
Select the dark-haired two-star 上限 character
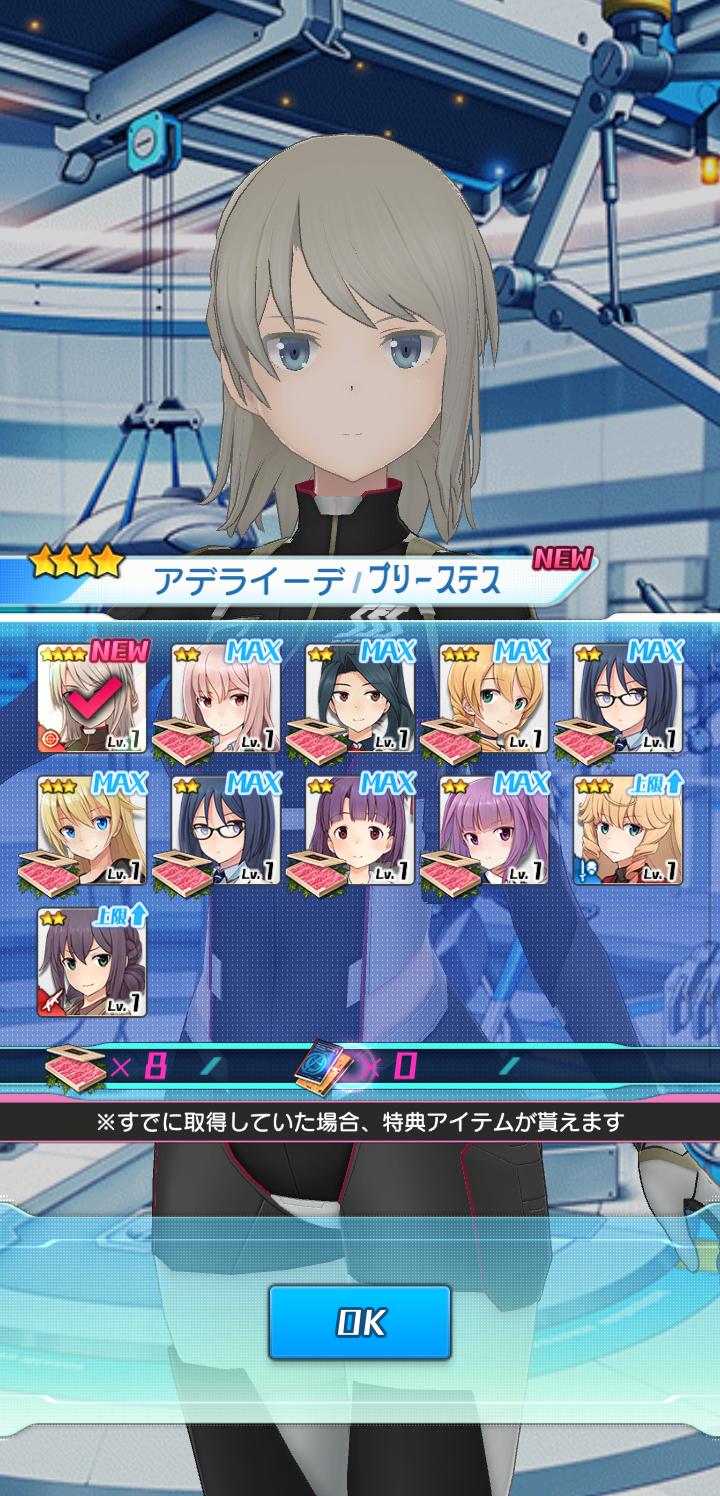pyautogui.click(x=93, y=962)
